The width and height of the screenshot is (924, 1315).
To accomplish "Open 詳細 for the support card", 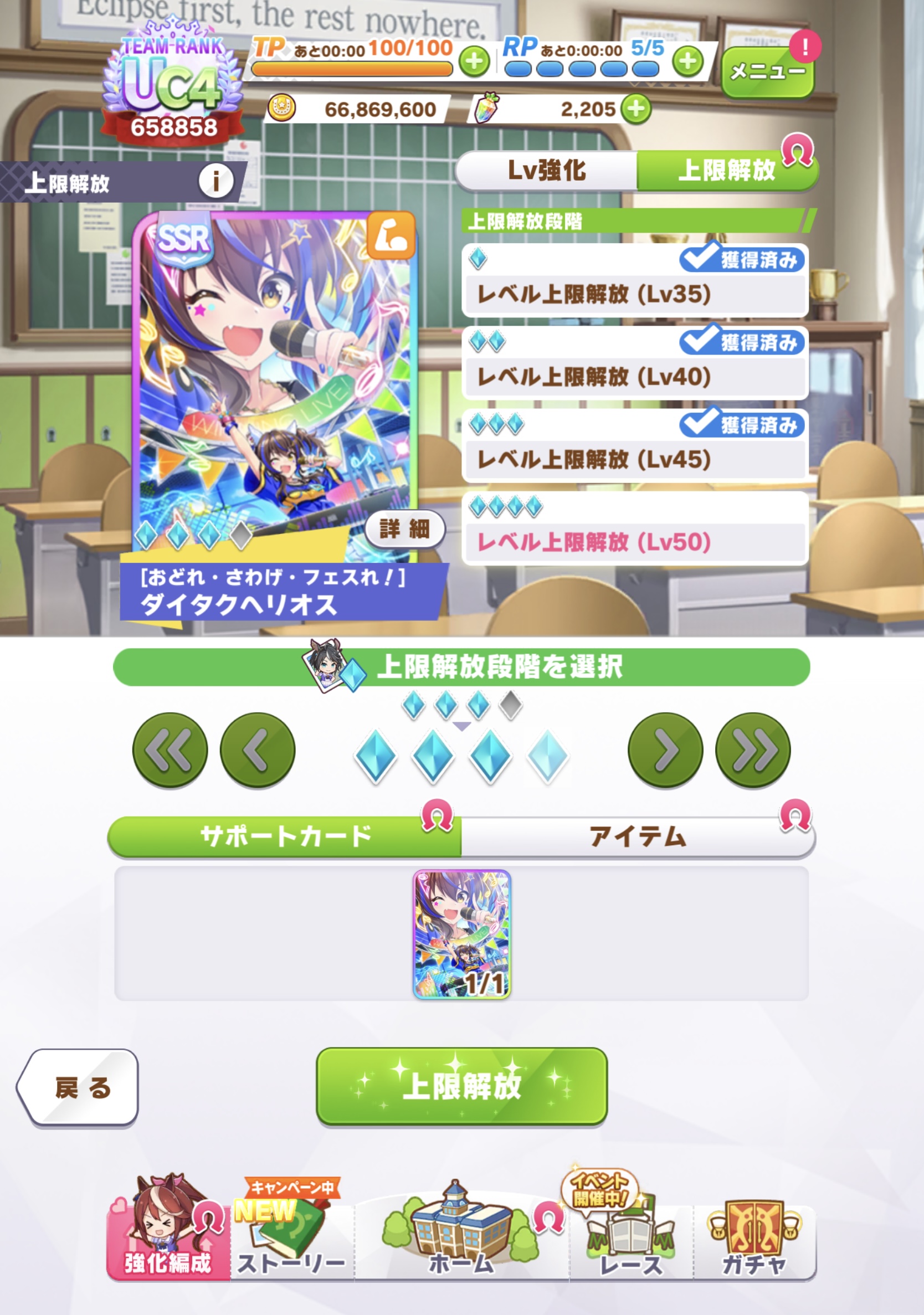I will pos(404,528).
